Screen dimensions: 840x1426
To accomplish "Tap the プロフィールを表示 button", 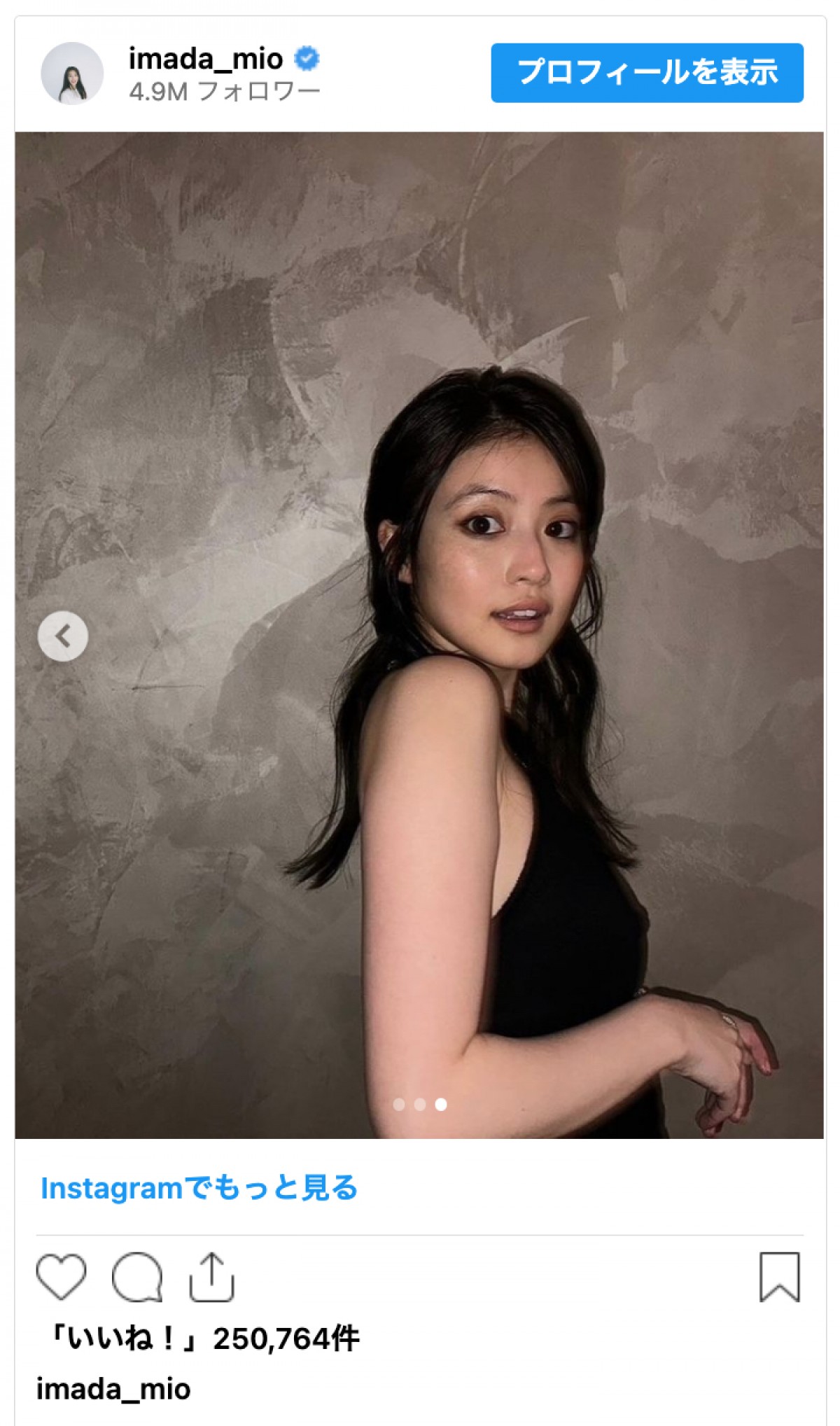I will pos(646,73).
